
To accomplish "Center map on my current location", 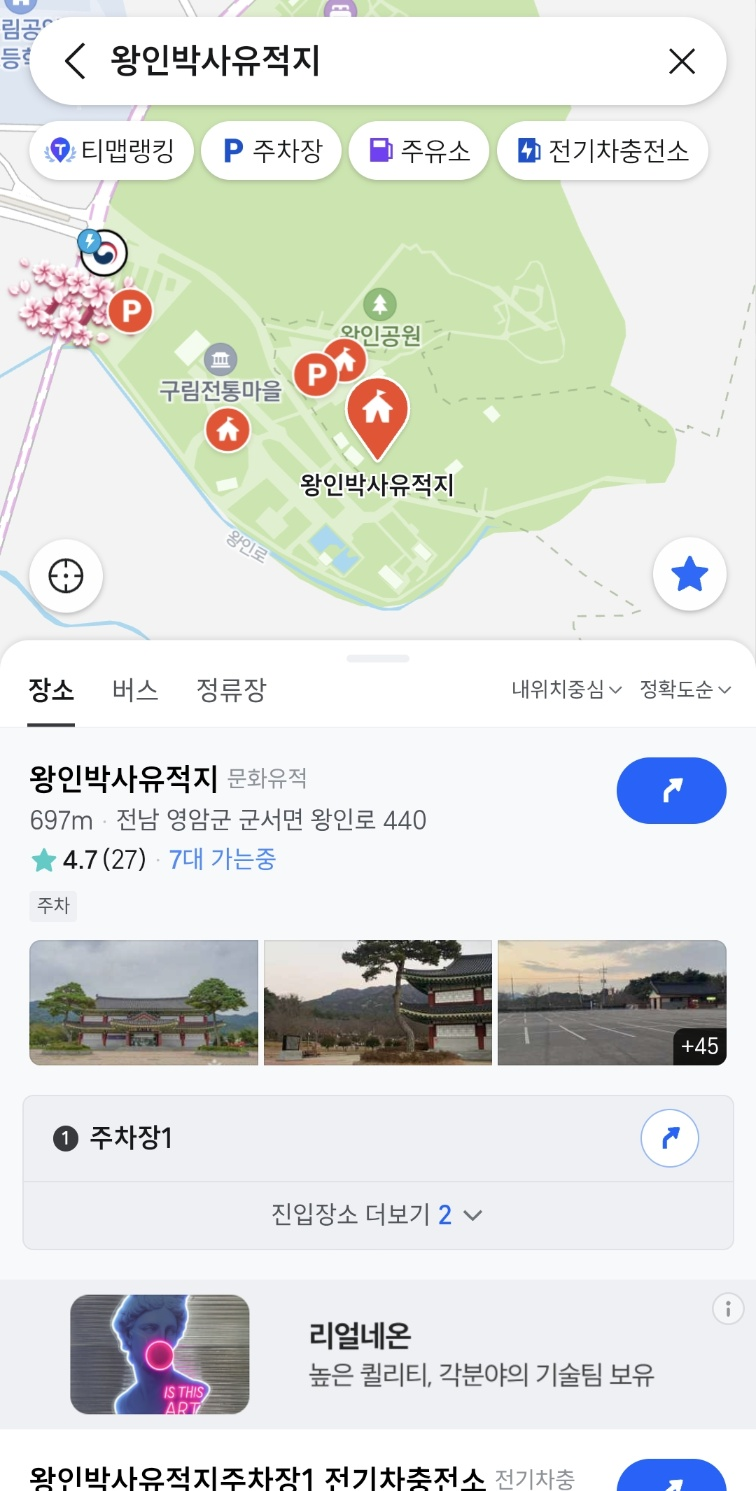I will coord(66,576).
